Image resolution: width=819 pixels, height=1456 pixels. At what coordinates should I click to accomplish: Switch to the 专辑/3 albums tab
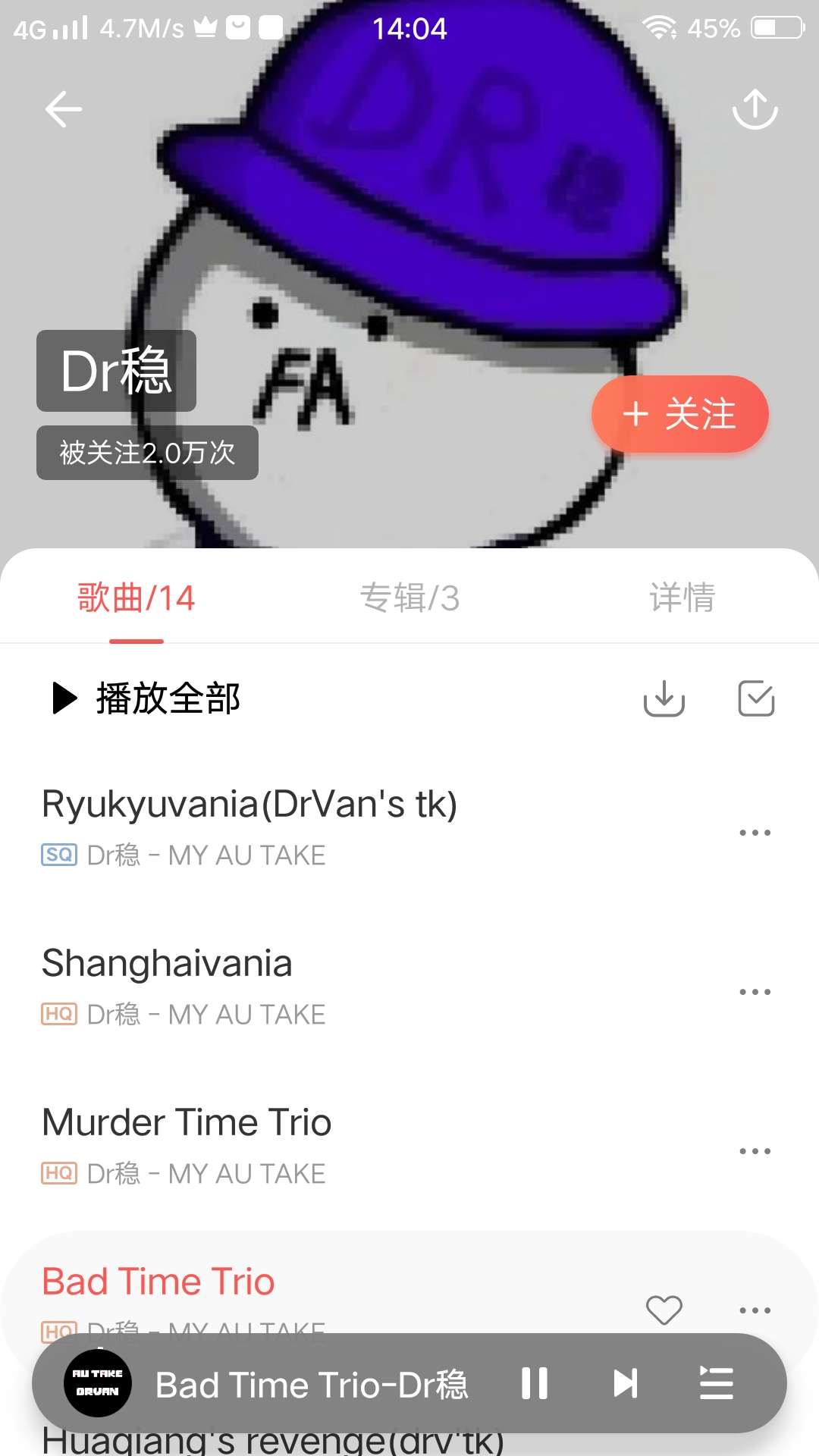[409, 598]
